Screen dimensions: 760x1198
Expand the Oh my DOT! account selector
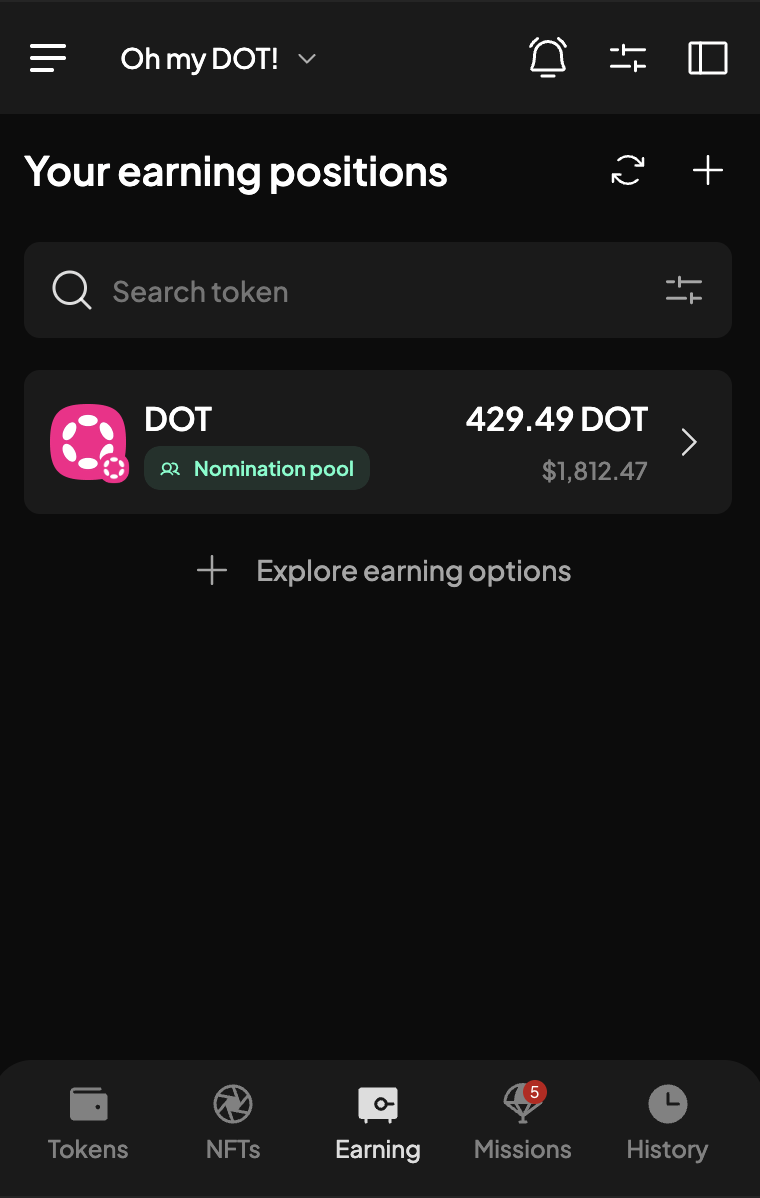[x=218, y=59]
